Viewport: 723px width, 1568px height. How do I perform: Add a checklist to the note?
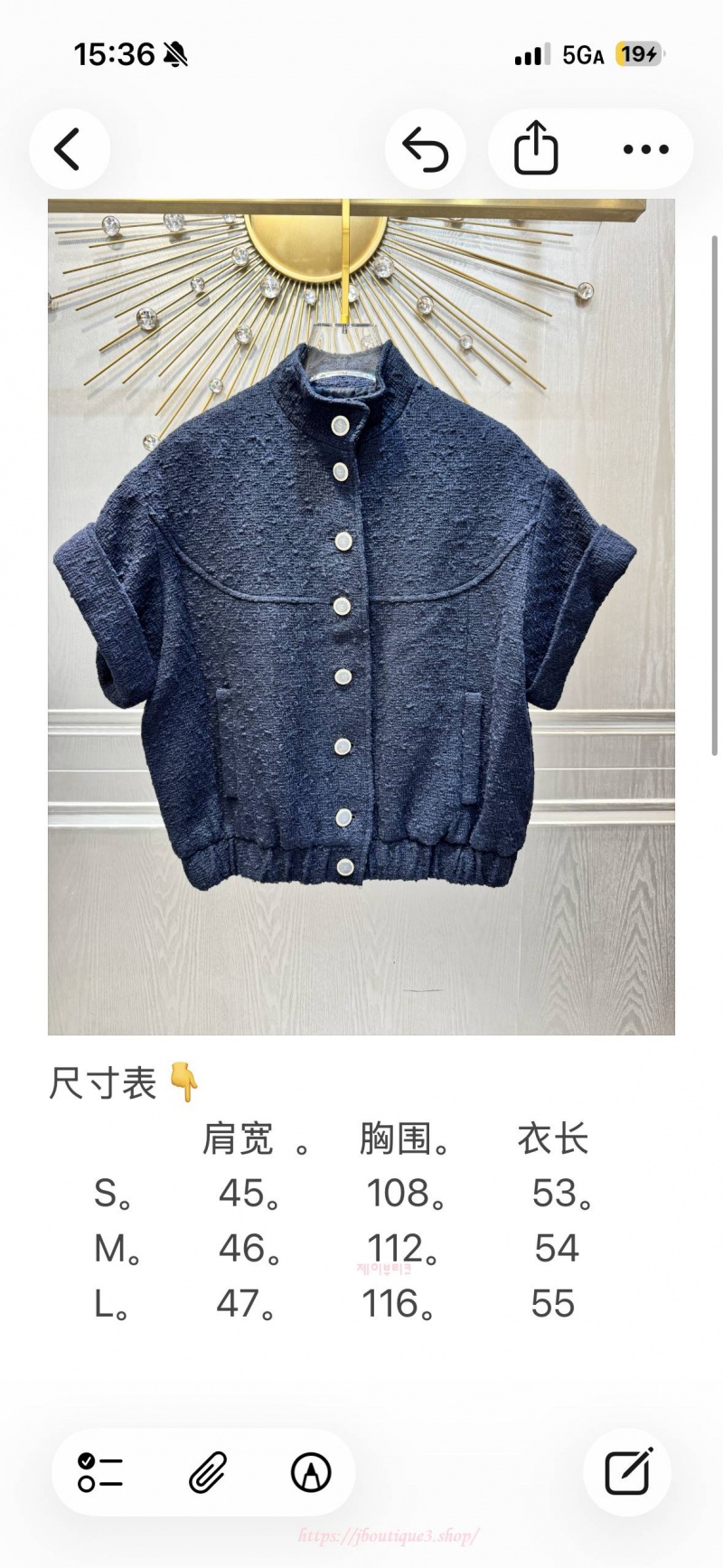click(x=100, y=1473)
